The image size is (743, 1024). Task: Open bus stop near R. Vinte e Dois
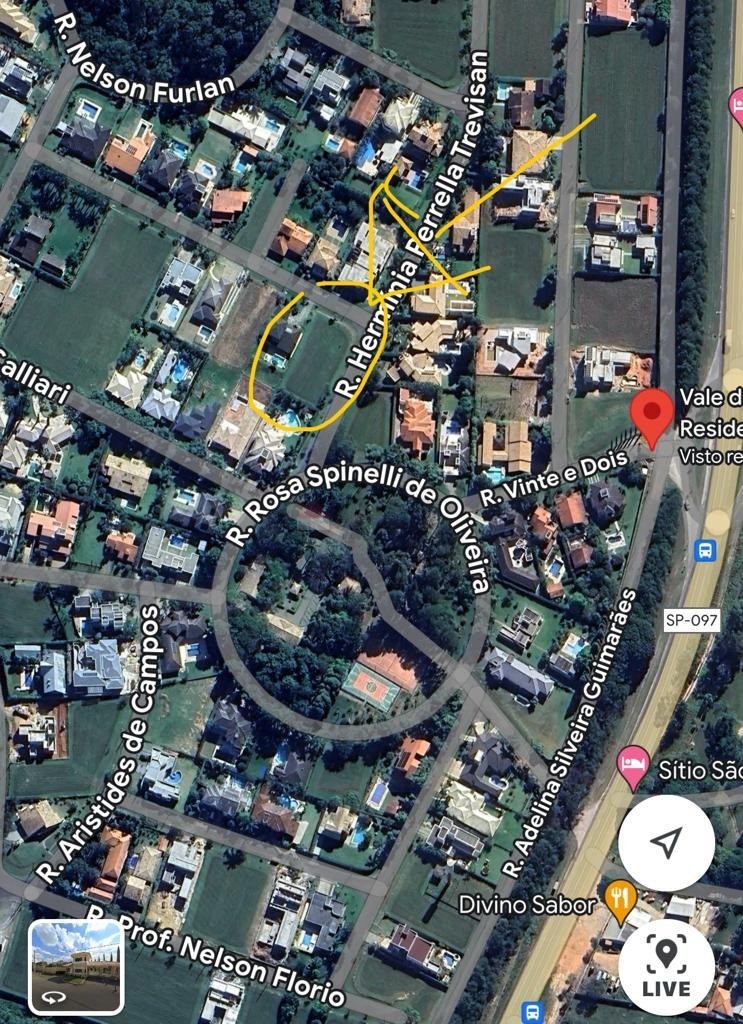(x=706, y=550)
